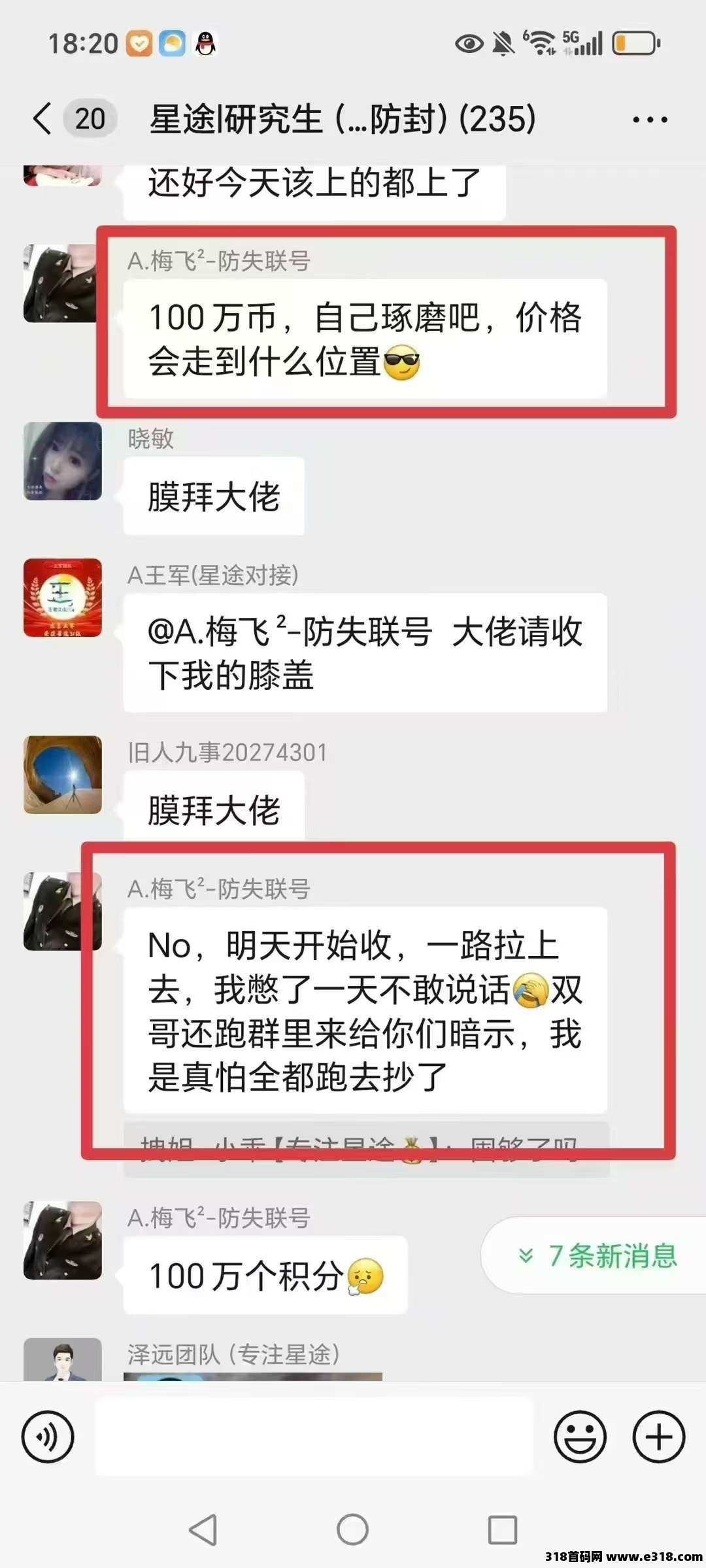Image resolution: width=706 pixels, height=1568 pixels.
Task: Open 泽远团队 (专注星途) avatar
Action: tap(63, 1359)
